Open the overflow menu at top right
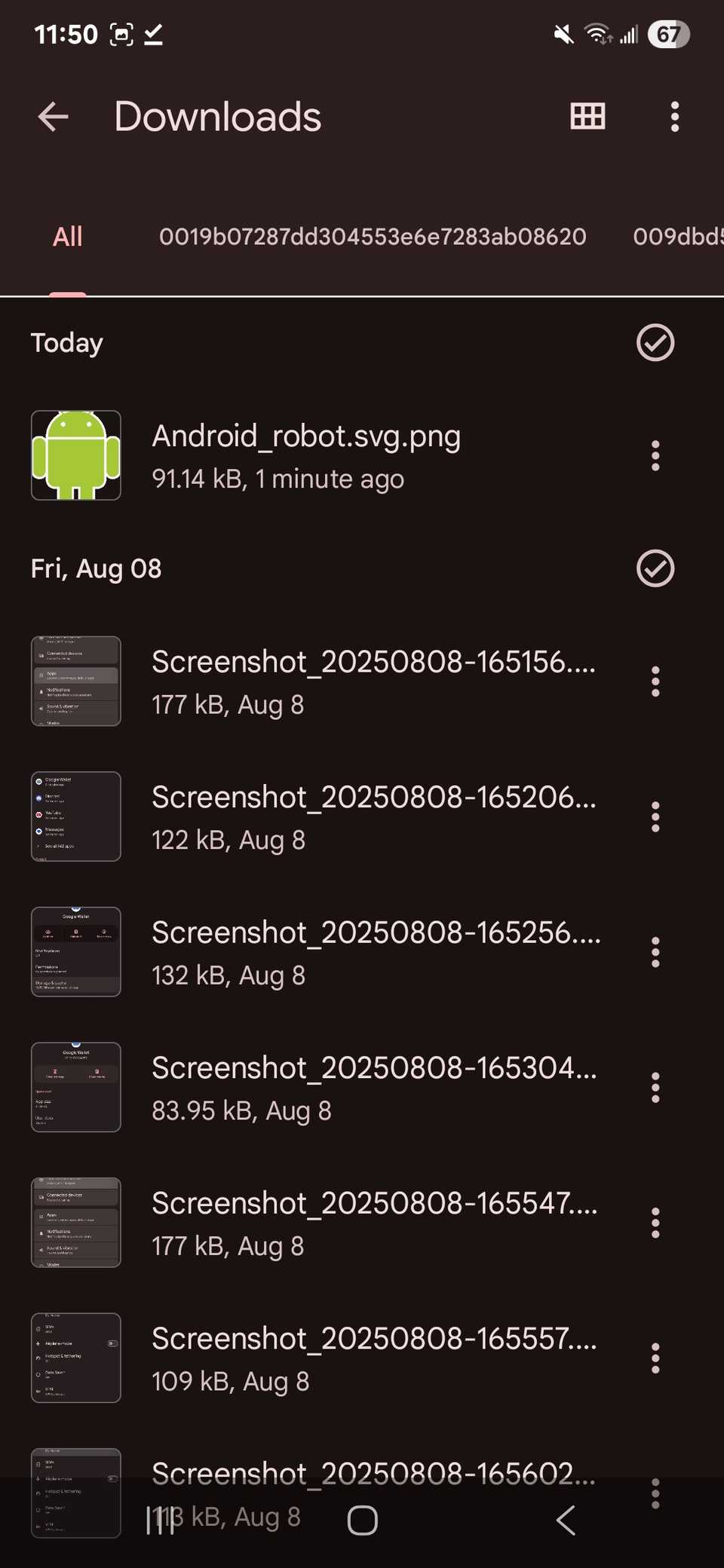The height and width of the screenshot is (1568, 724). tap(673, 116)
